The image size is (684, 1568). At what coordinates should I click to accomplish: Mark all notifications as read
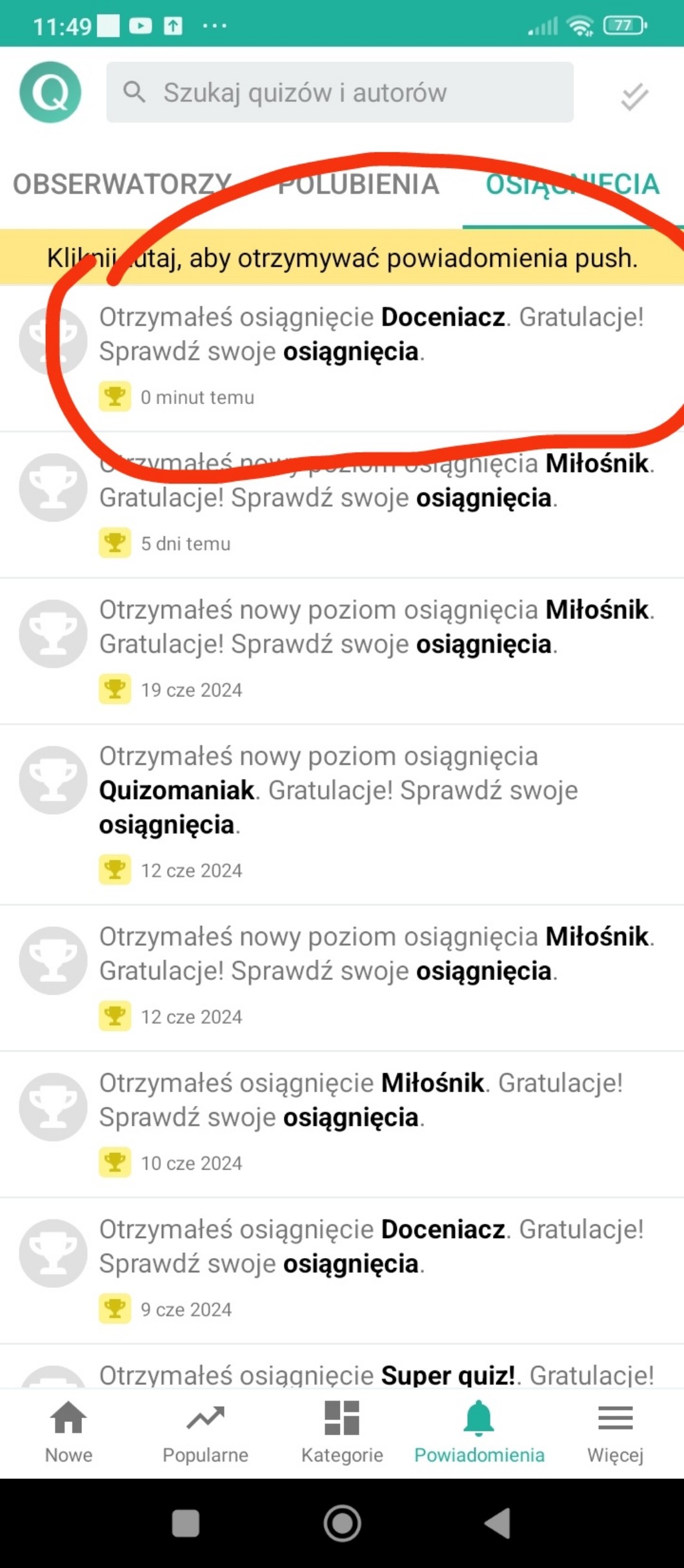tap(634, 96)
